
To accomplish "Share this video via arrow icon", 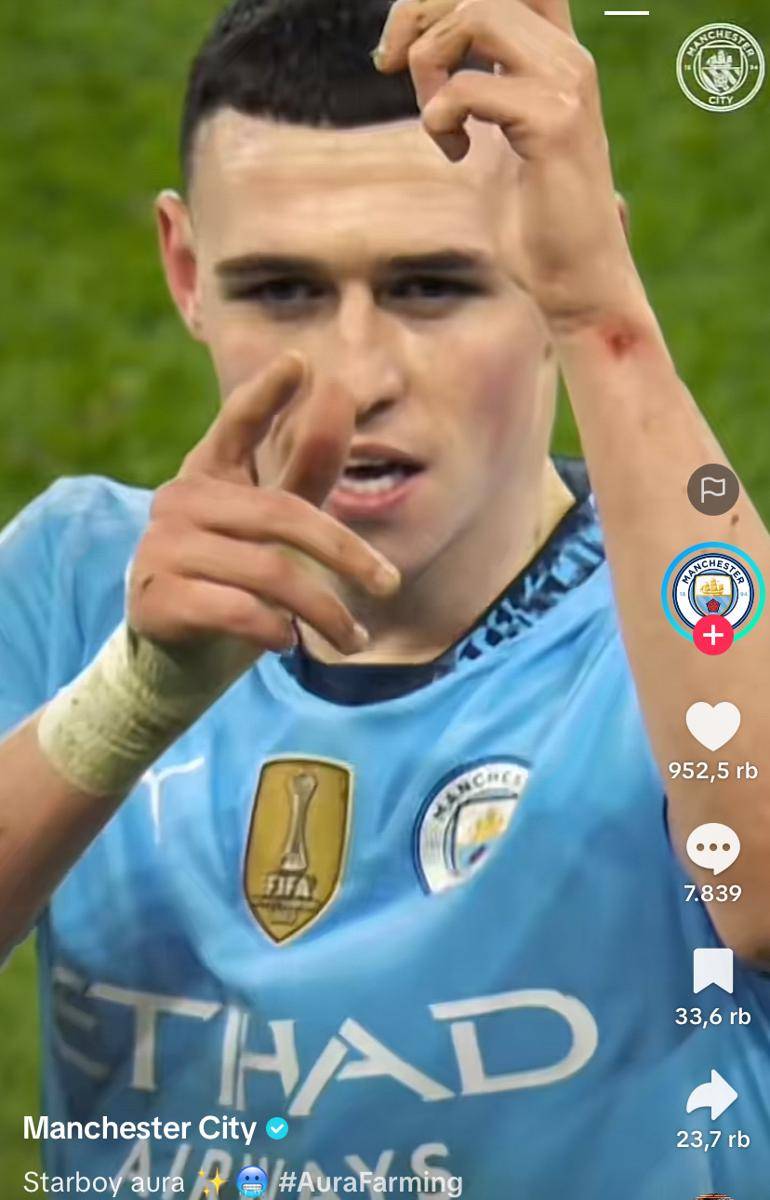I will pos(712,1095).
